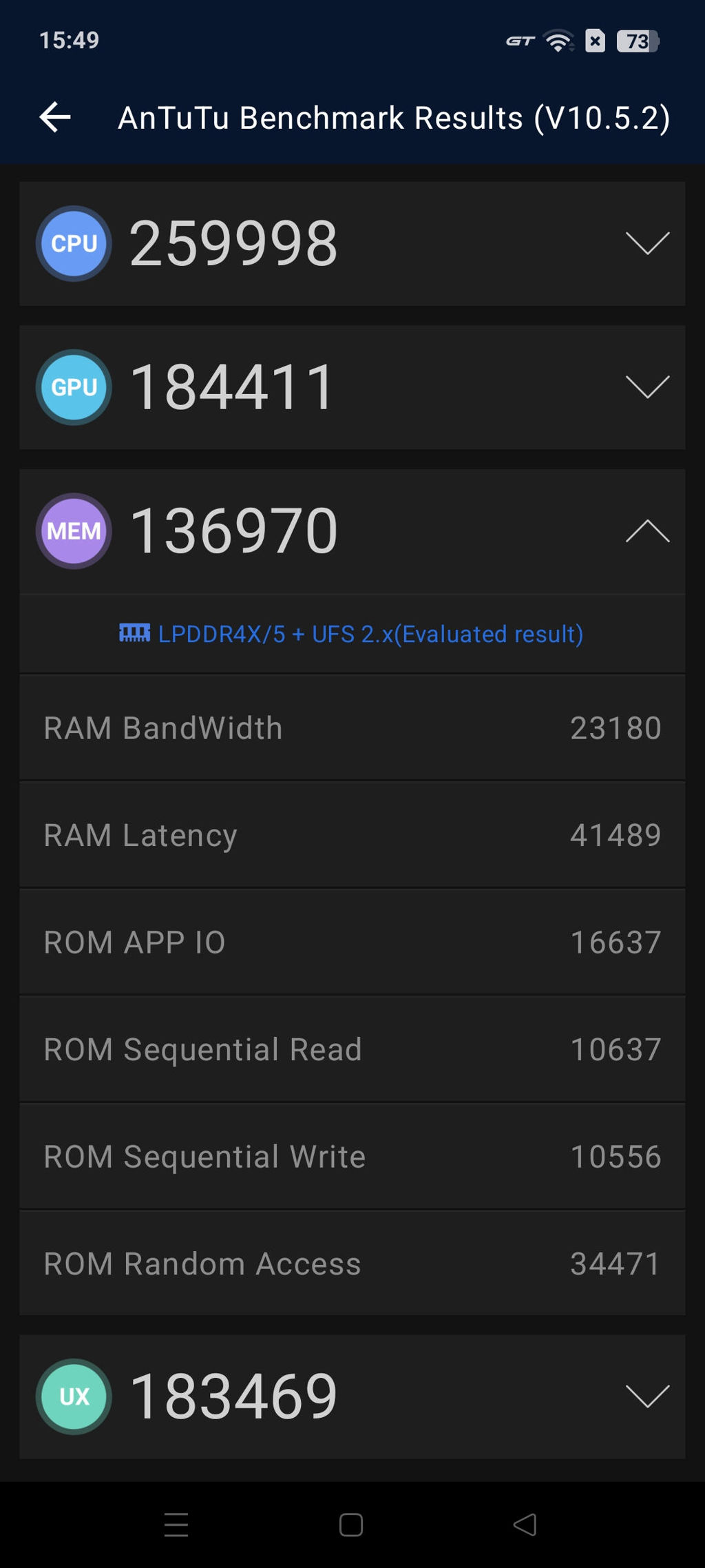This screenshot has height=1568, width=705.
Task: Expand the CPU score section
Action: pos(646,243)
